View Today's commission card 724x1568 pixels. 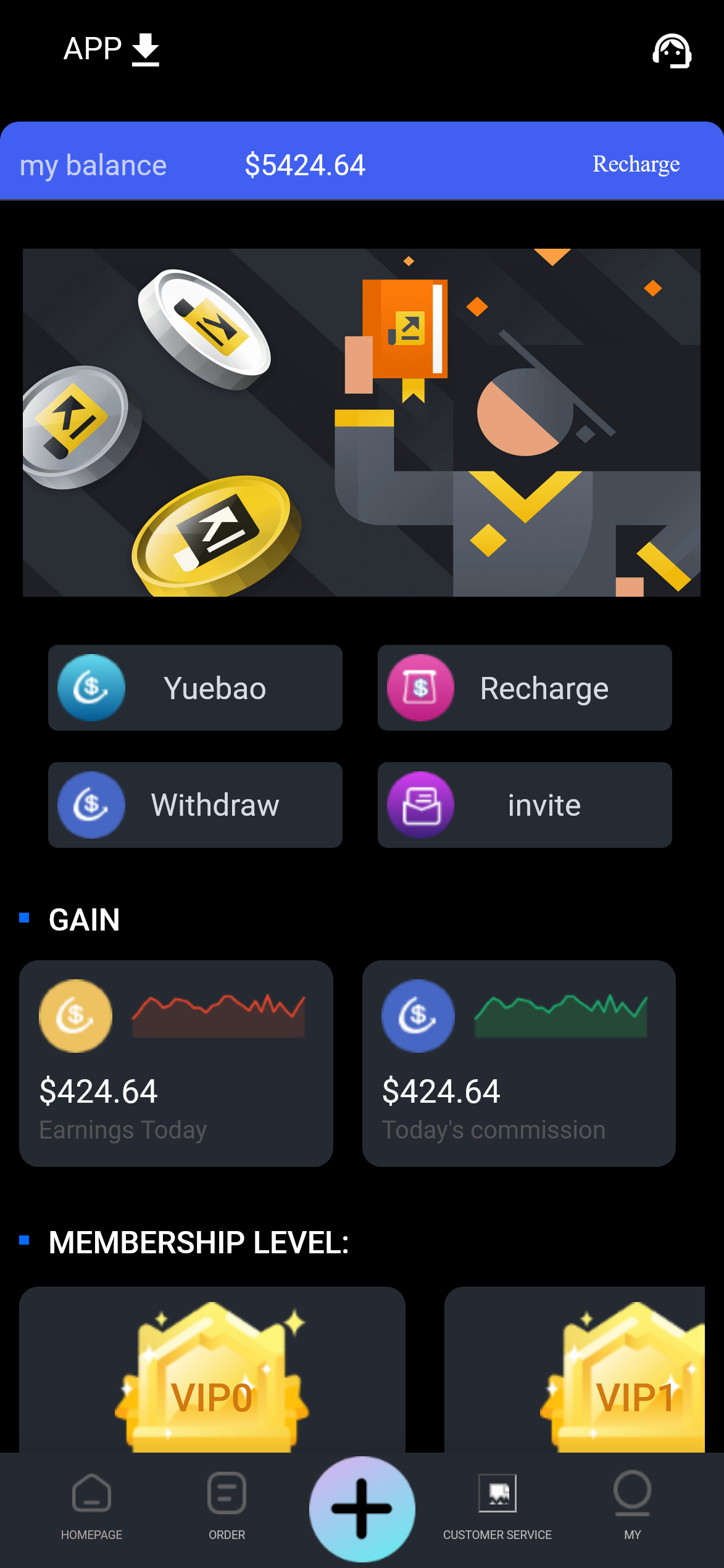[x=518, y=1063]
